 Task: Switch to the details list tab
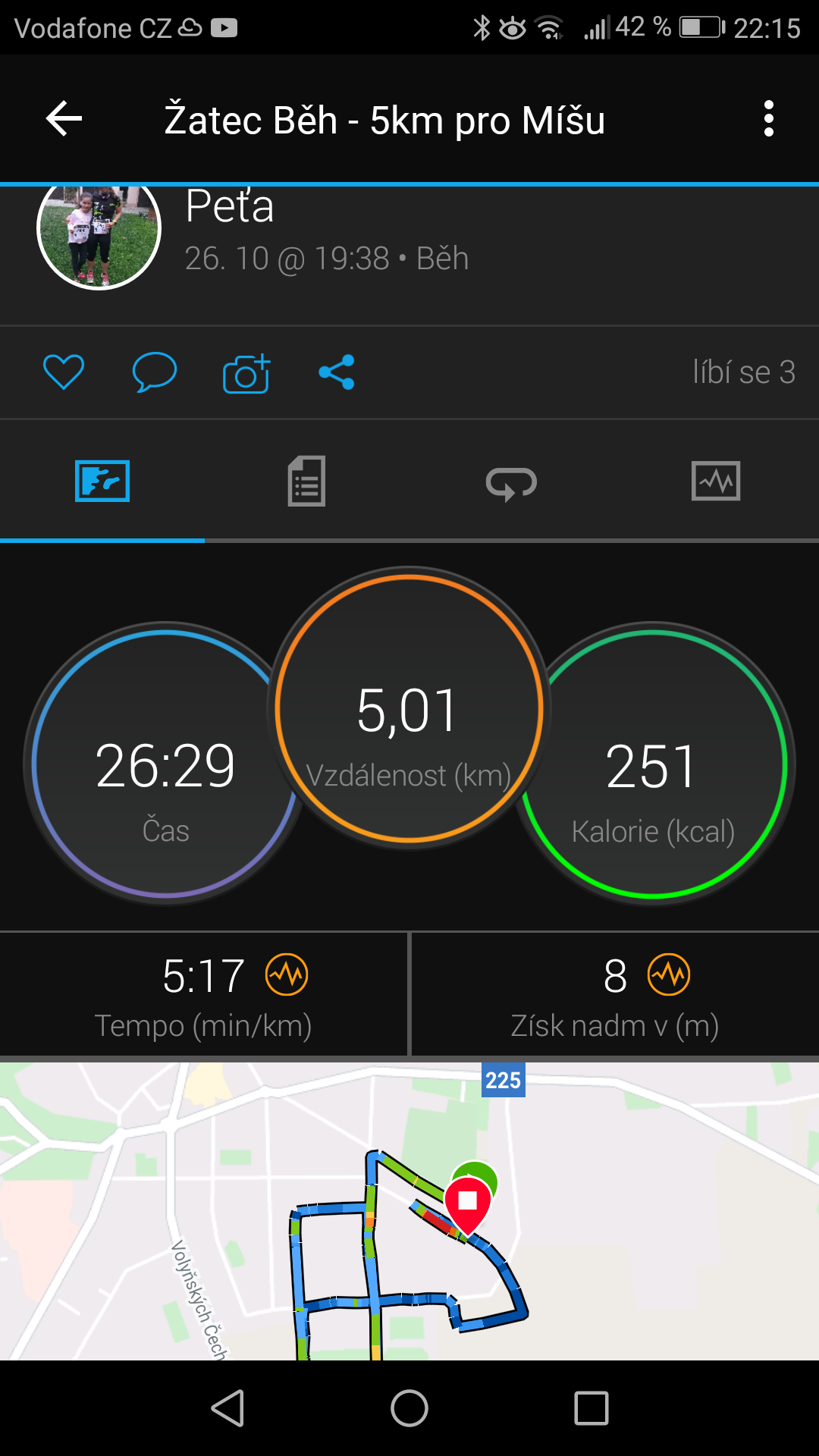click(306, 481)
